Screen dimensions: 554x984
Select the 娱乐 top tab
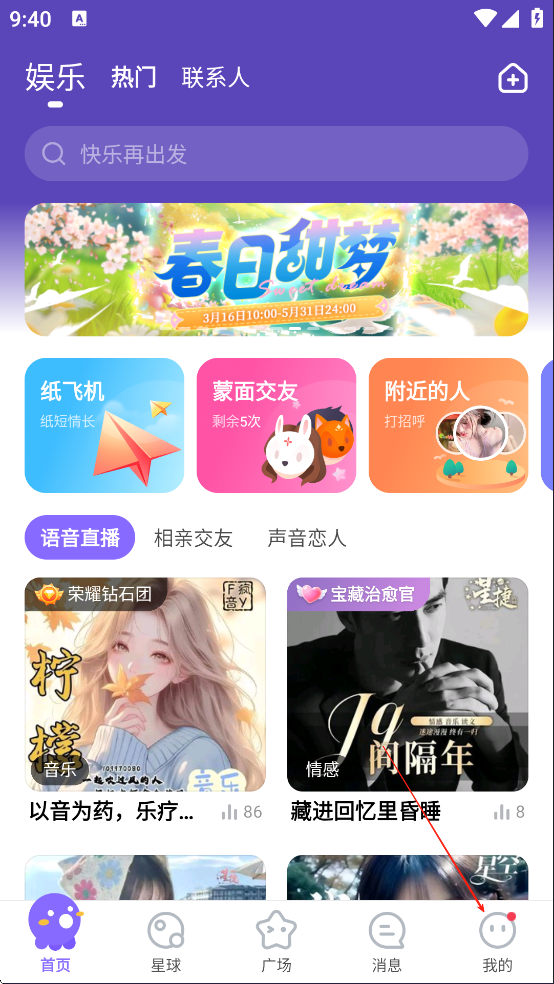[x=55, y=78]
